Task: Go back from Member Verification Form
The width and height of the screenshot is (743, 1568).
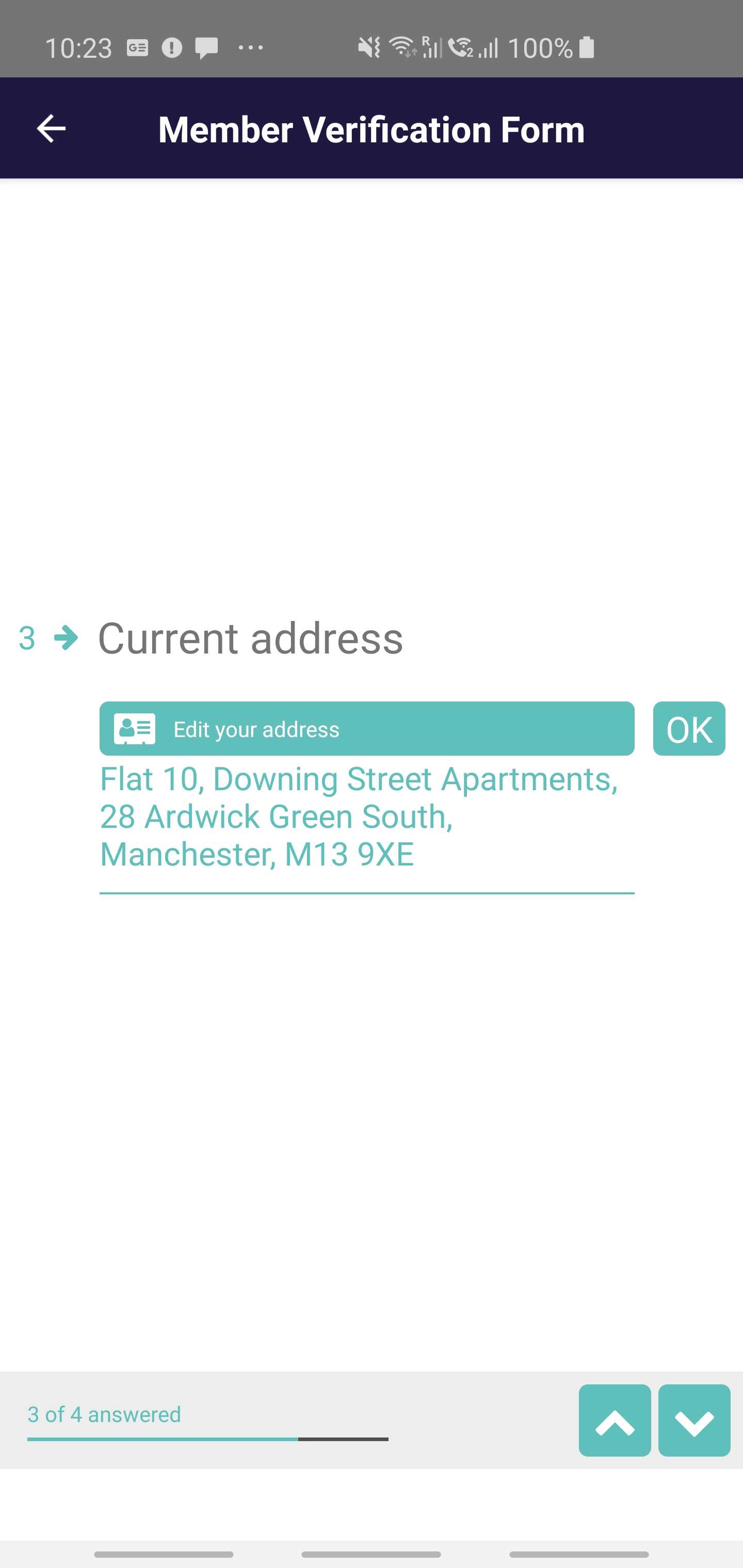Action: click(51, 128)
